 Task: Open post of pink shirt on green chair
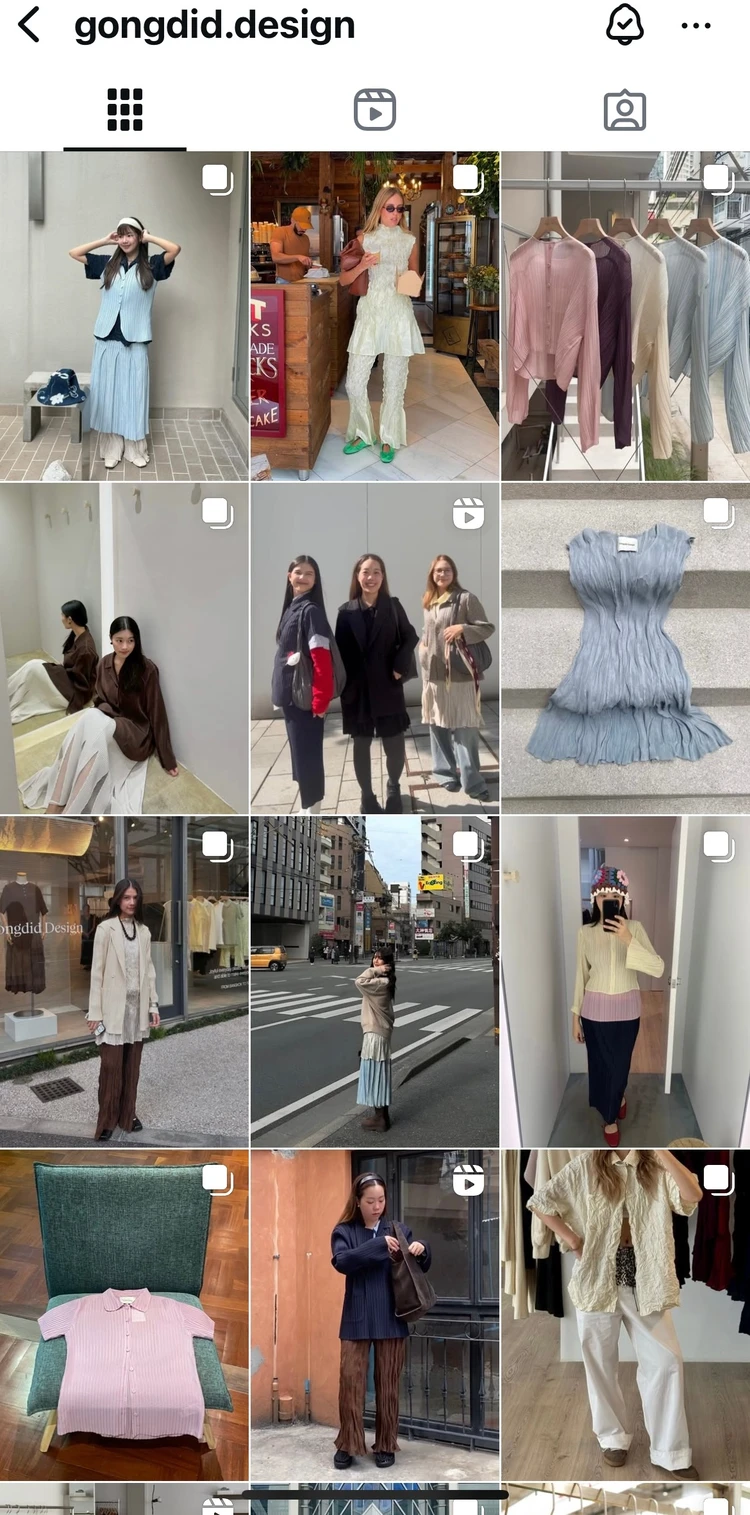[124, 1314]
